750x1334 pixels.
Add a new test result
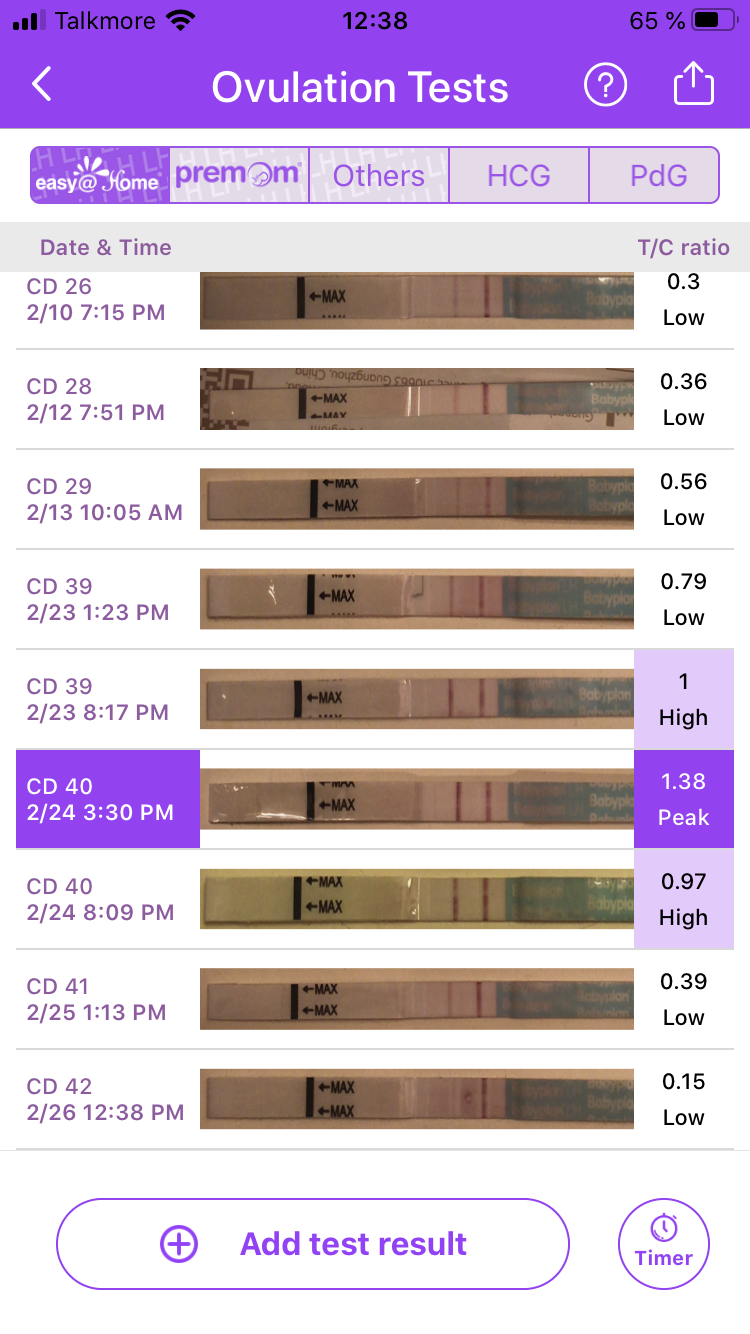coord(313,1244)
